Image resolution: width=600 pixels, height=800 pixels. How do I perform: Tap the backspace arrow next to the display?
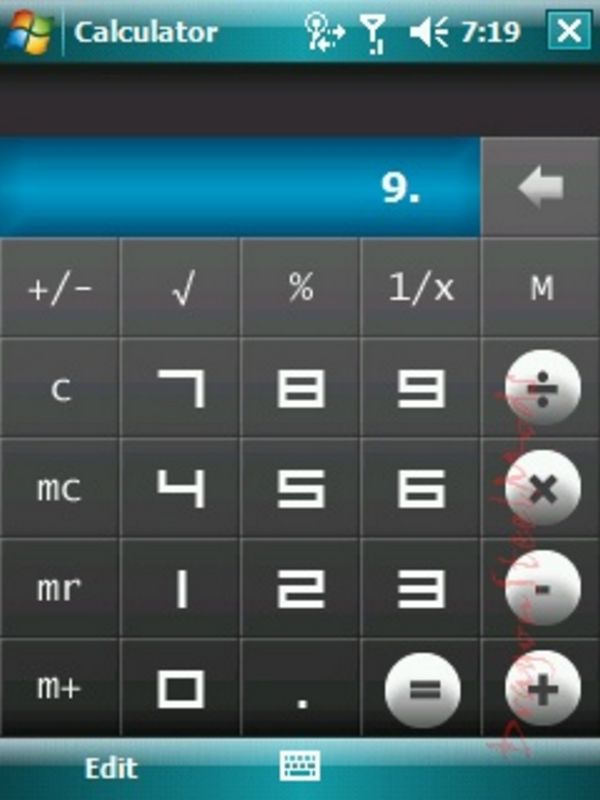click(x=541, y=188)
